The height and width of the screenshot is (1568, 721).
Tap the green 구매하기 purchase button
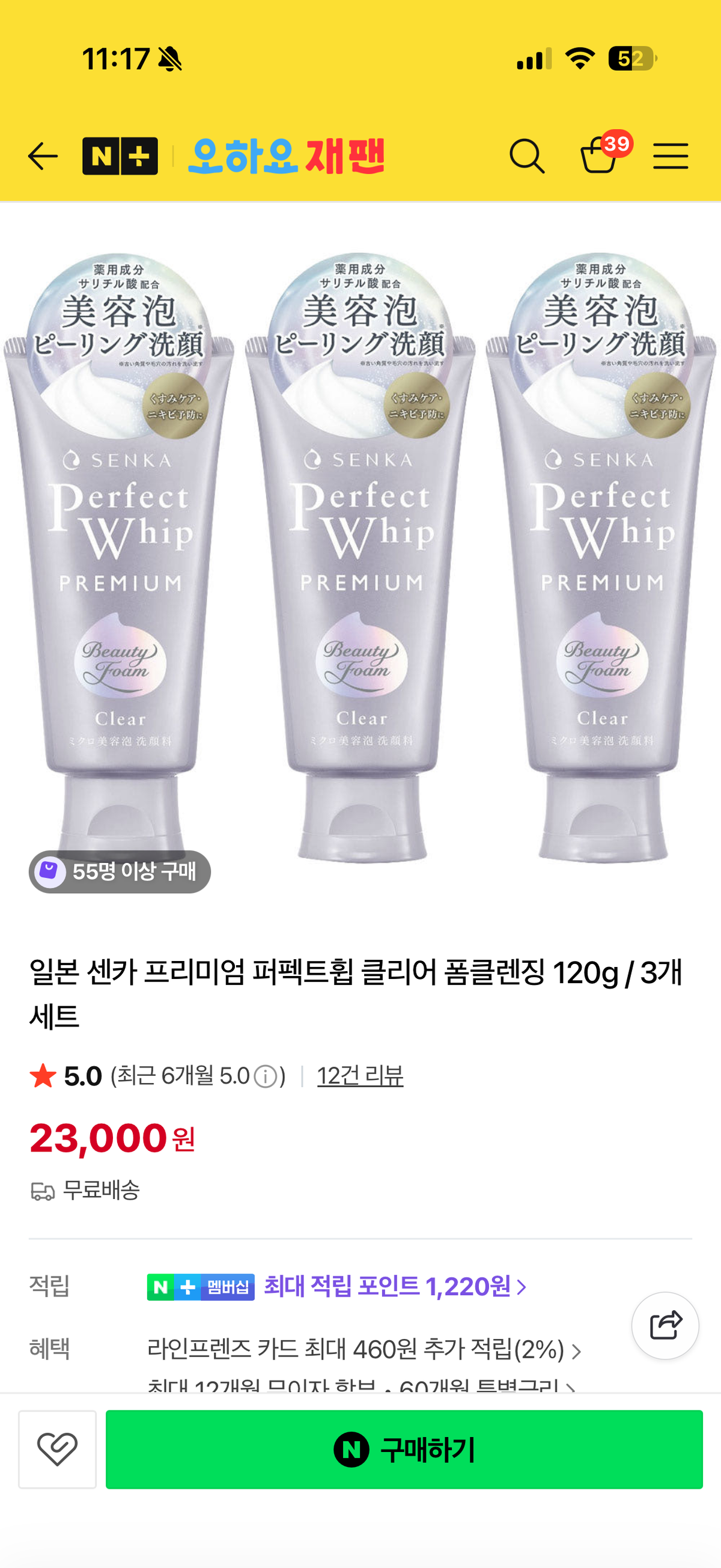tap(404, 1450)
